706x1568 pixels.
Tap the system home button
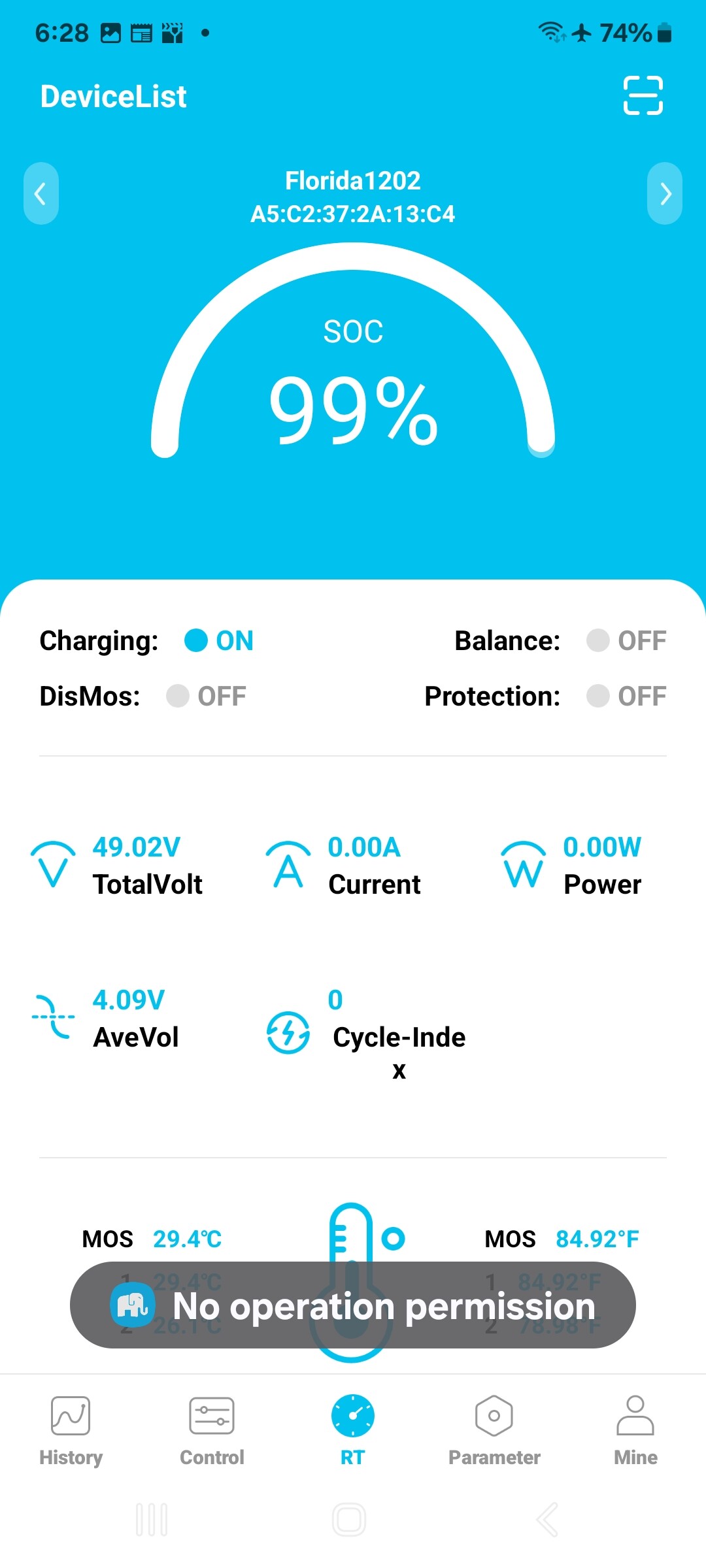click(349, 1520)
